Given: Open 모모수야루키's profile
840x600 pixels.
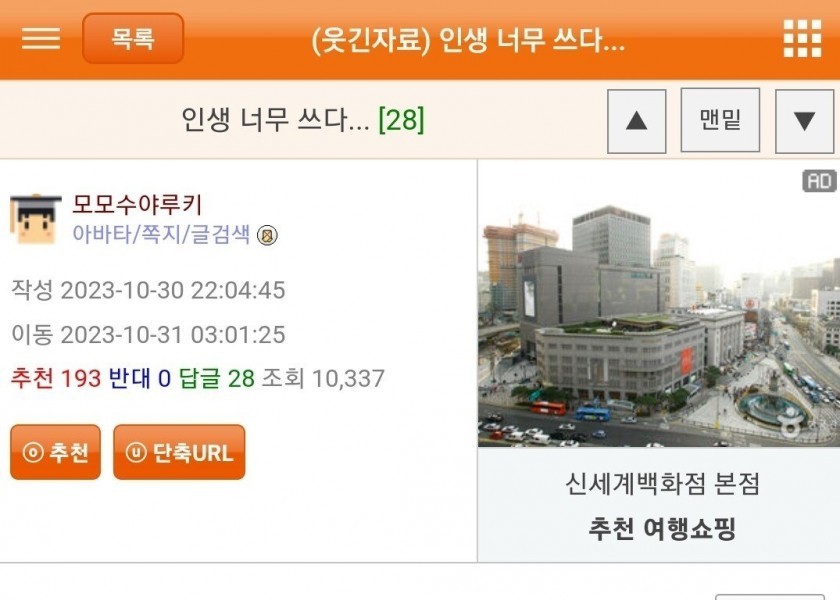Looking at the screenshot, I should point(137,205).
